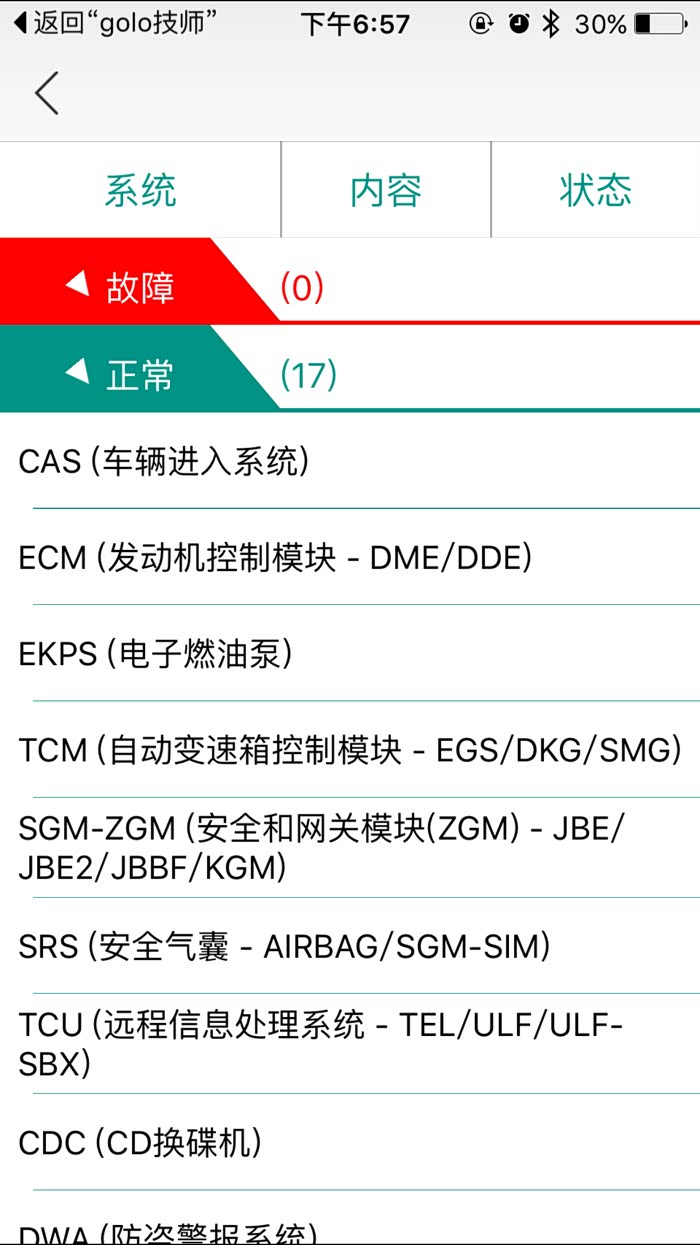This screenshot has width=700, height=1245.
Task: View SGM-ZGM 安全和网关模块 entry
Action: [x=350, y=847]
